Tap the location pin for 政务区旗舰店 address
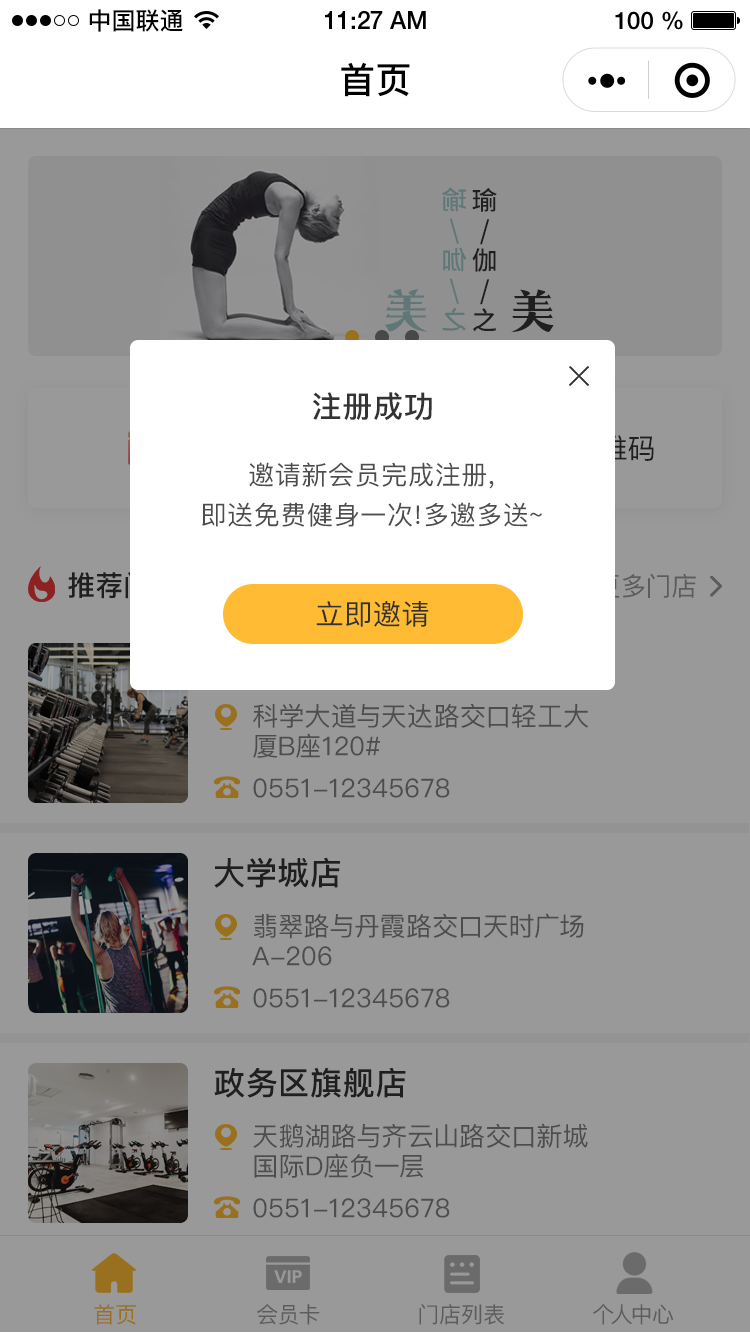This screenshot has width=750, height=1334. pos(225,1137)
